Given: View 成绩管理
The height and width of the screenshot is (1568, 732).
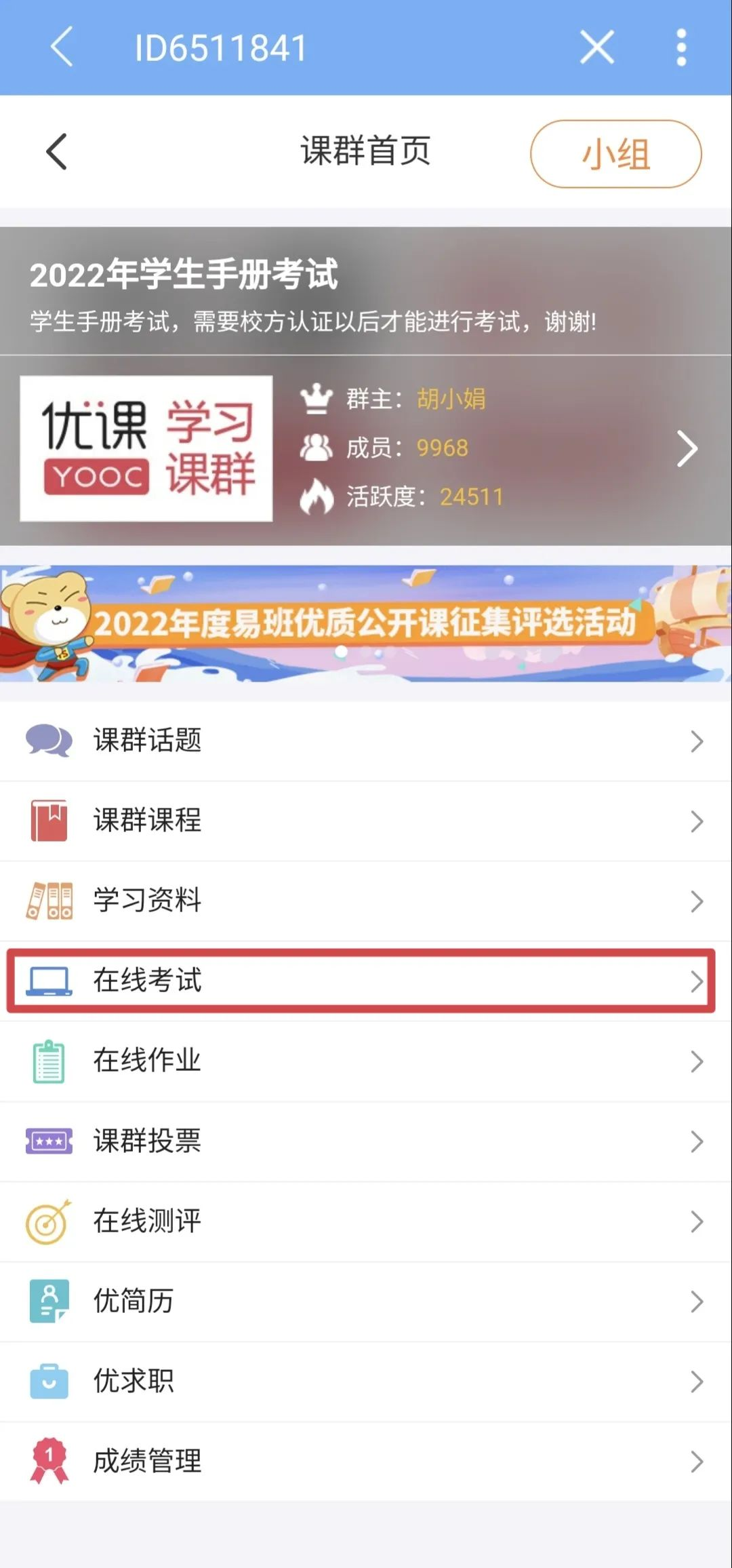Looking at the screenshot, I should pos(366,1461).
